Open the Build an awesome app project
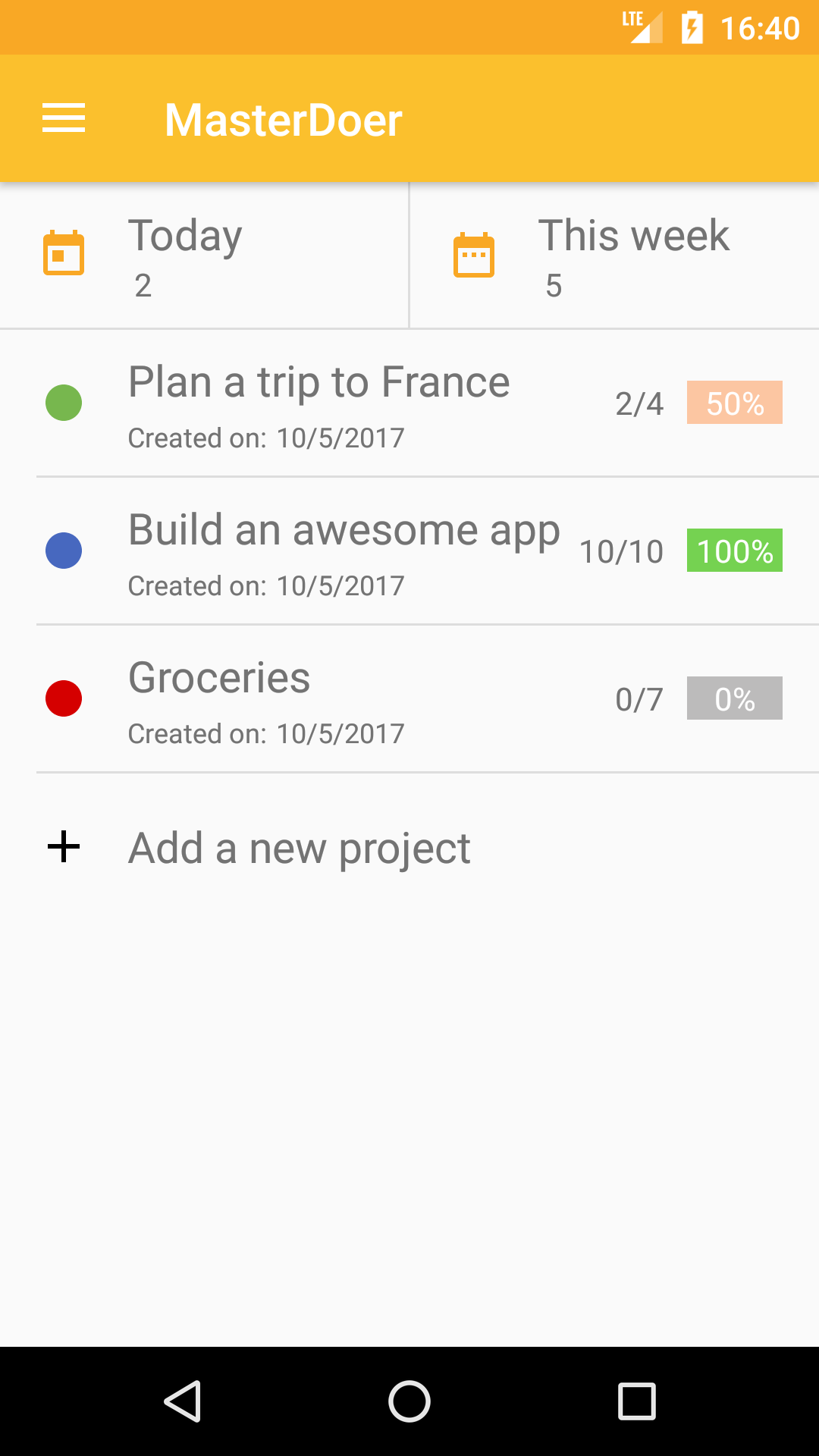The image size is (819, 1456). pyautogui.click(x=409, y=551)
